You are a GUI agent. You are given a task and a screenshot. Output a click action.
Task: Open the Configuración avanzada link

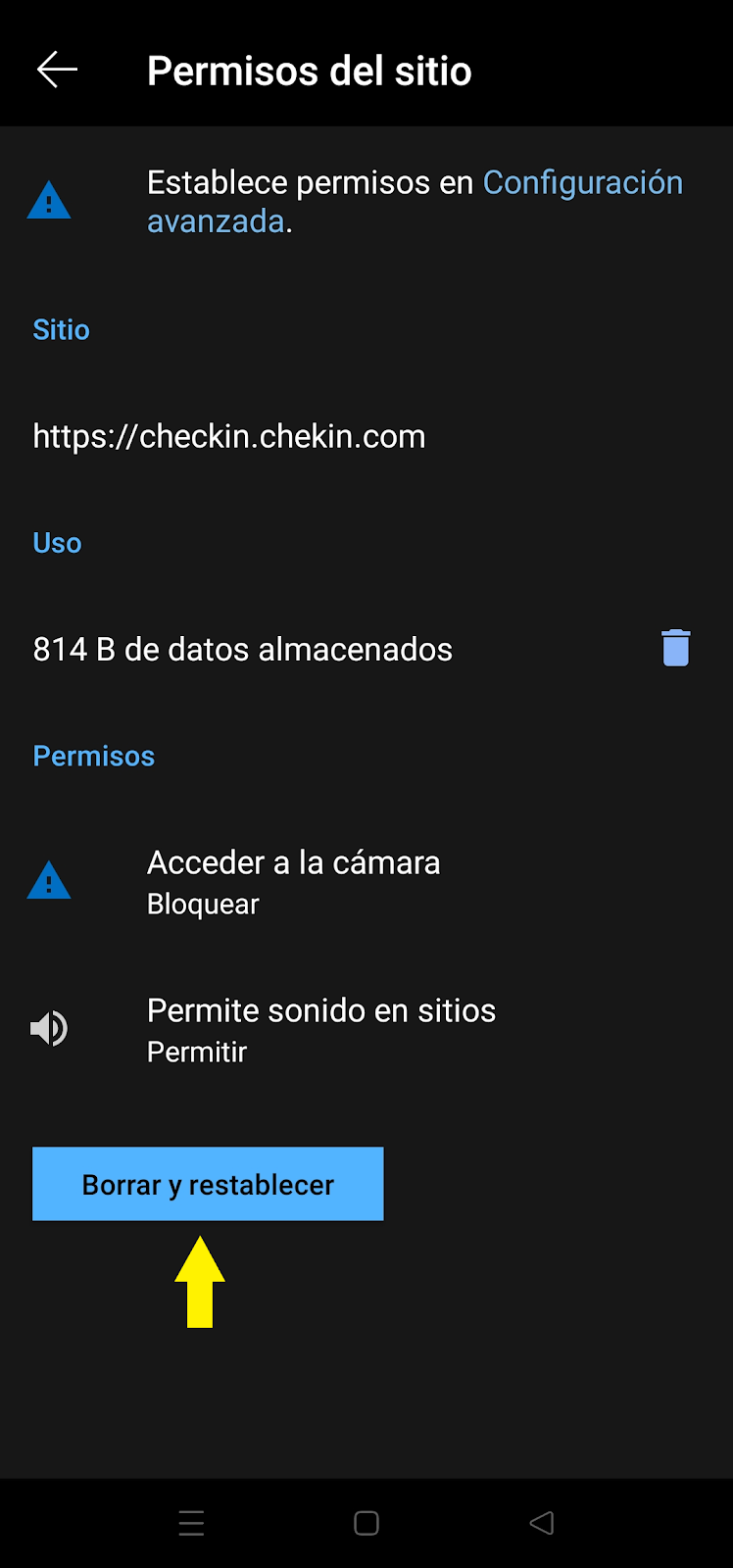pyautogui.click(x=582, y=183)
